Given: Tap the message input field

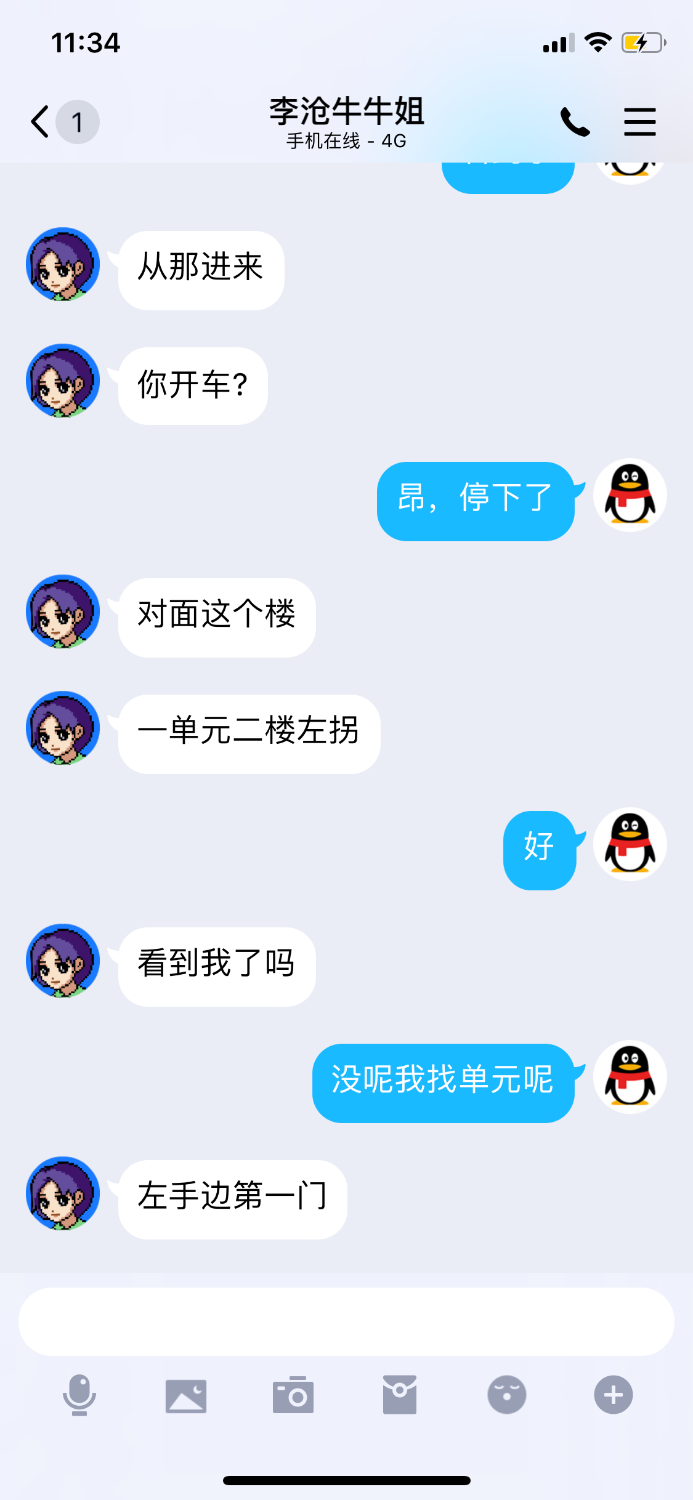Looking at the screenshot, I should 346,1321.
